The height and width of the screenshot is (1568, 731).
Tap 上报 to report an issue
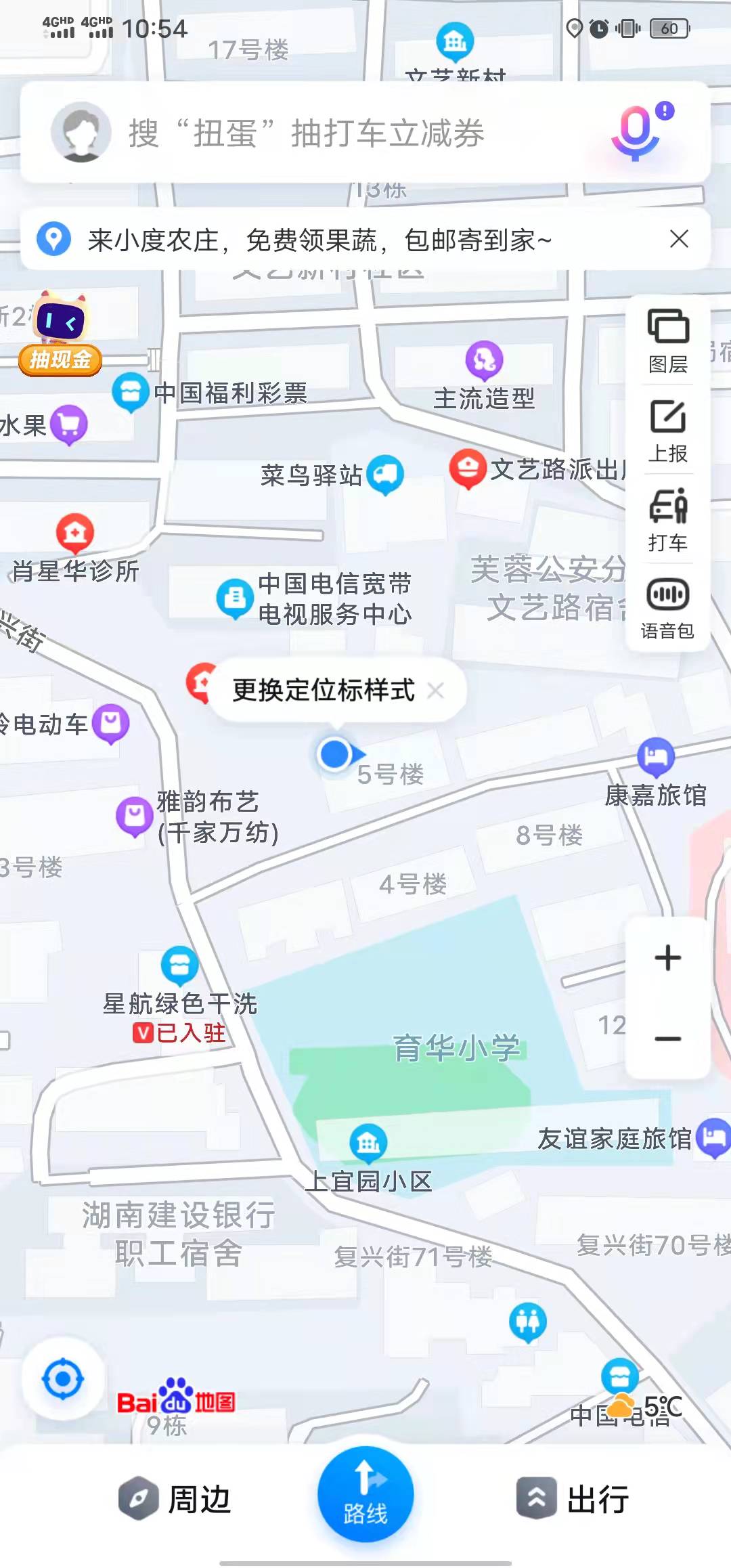coord(668,430)
